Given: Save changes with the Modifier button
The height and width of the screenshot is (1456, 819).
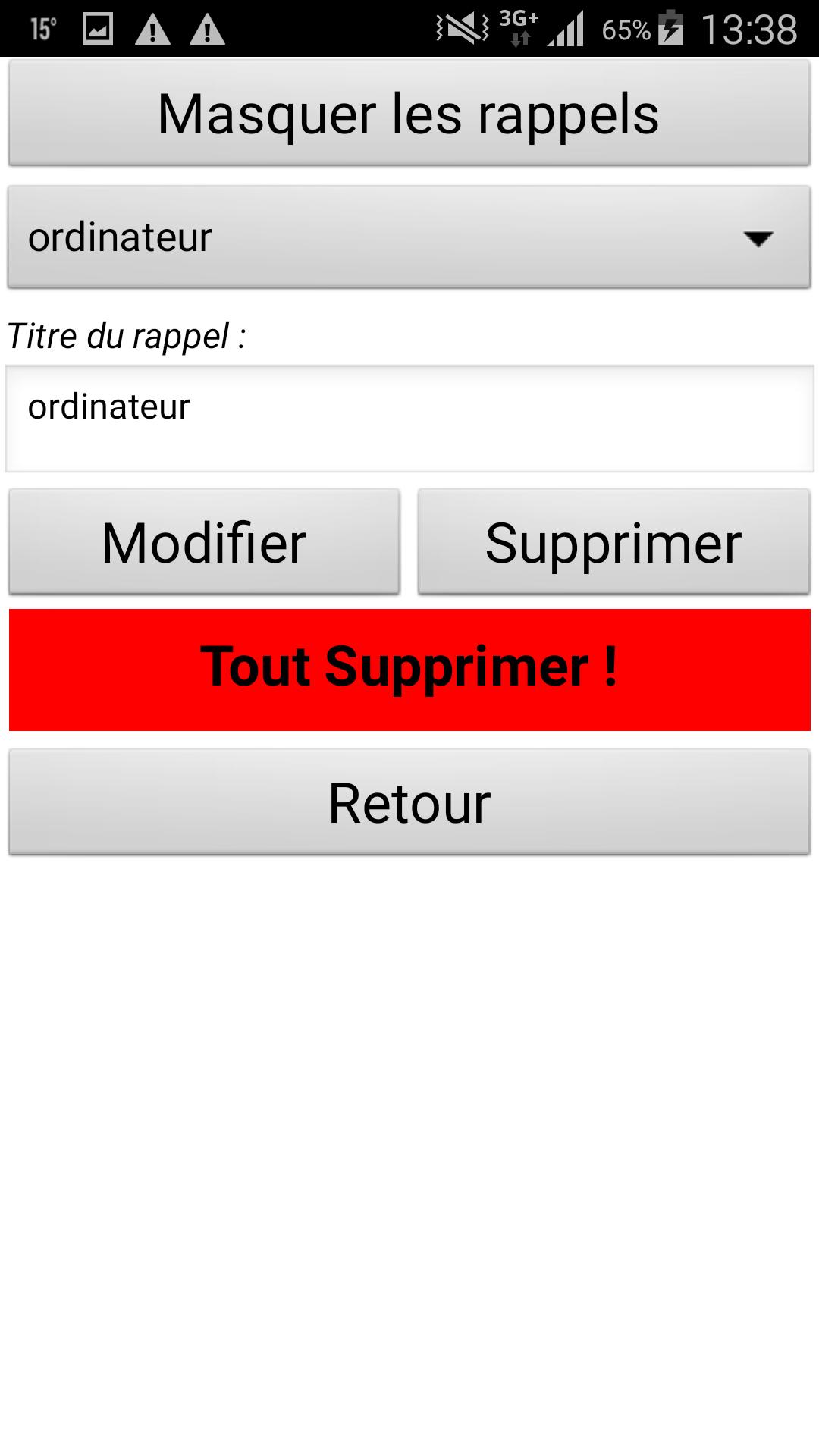Looking at the screenshot, I should tap(204, 541).
